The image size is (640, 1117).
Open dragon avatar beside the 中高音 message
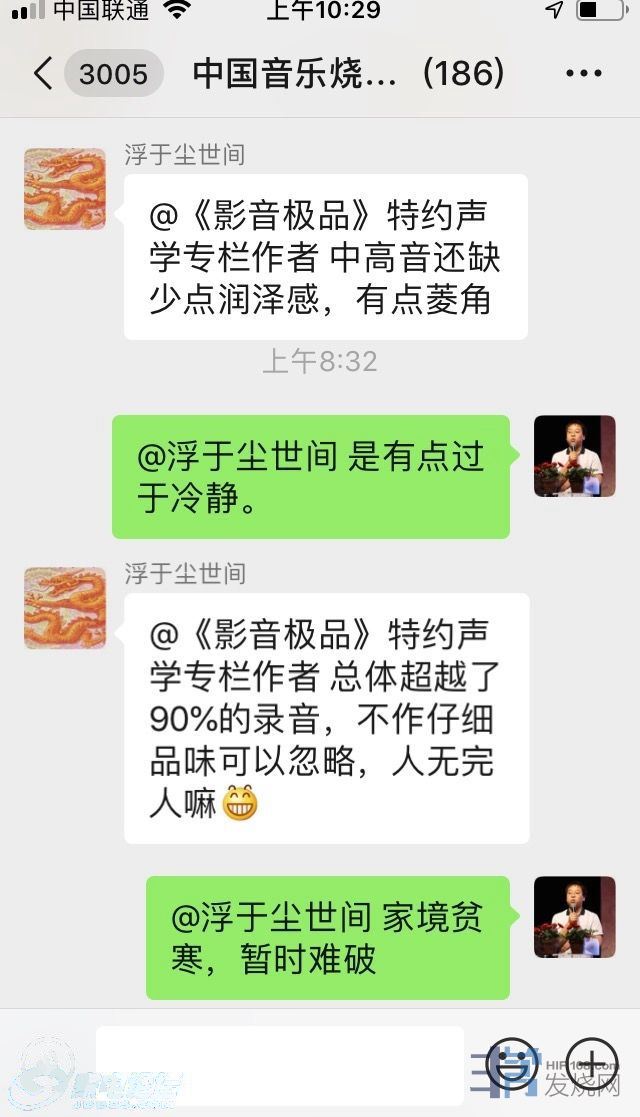(65, 189)
